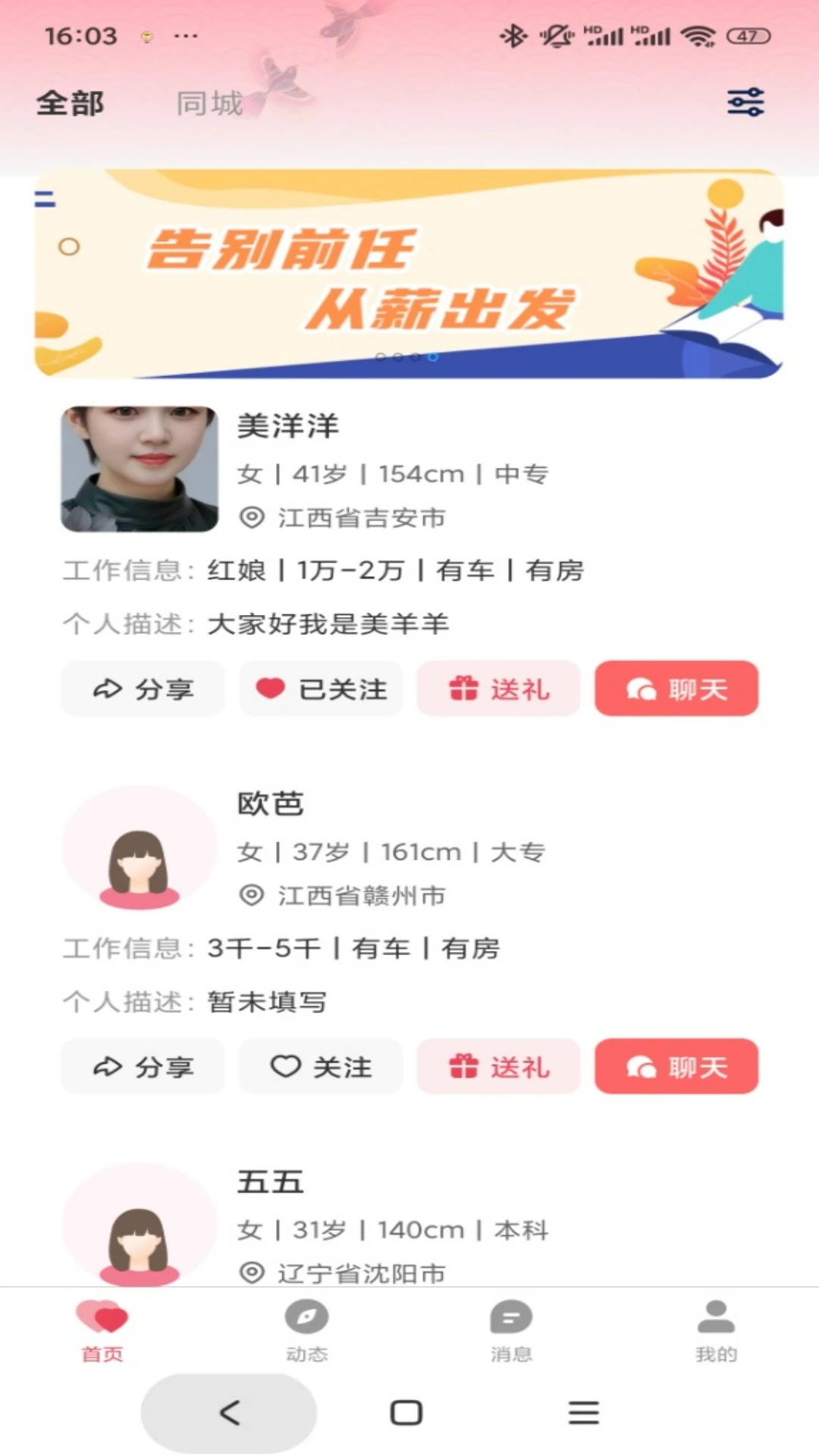This screenshot has width=819, height=1456.
Task: Tap the hamburger lines on the banner's left edge
Action: [43, 199]
